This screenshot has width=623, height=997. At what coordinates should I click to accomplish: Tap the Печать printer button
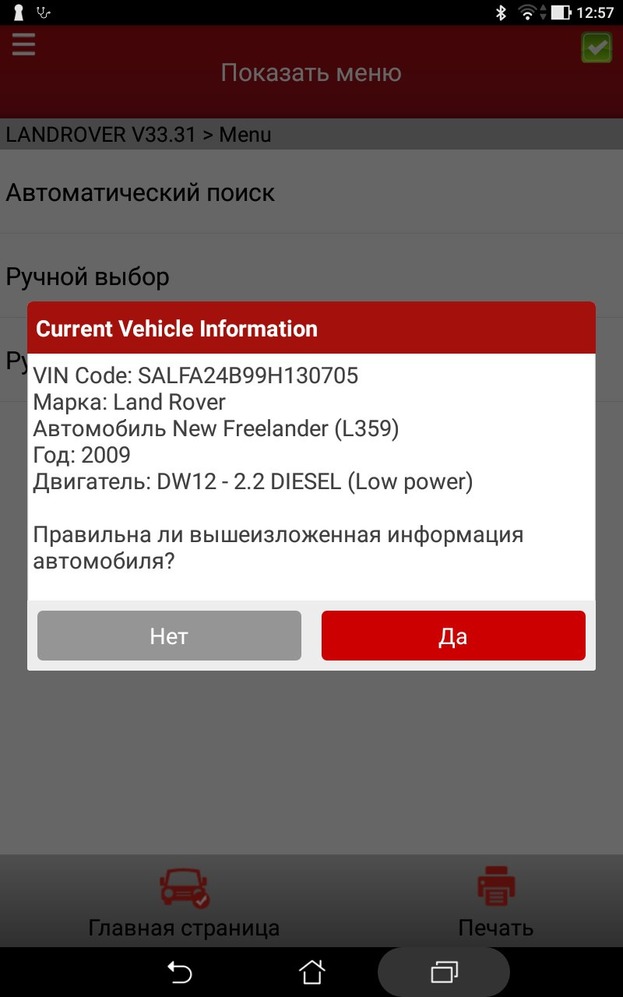(495, 900)
